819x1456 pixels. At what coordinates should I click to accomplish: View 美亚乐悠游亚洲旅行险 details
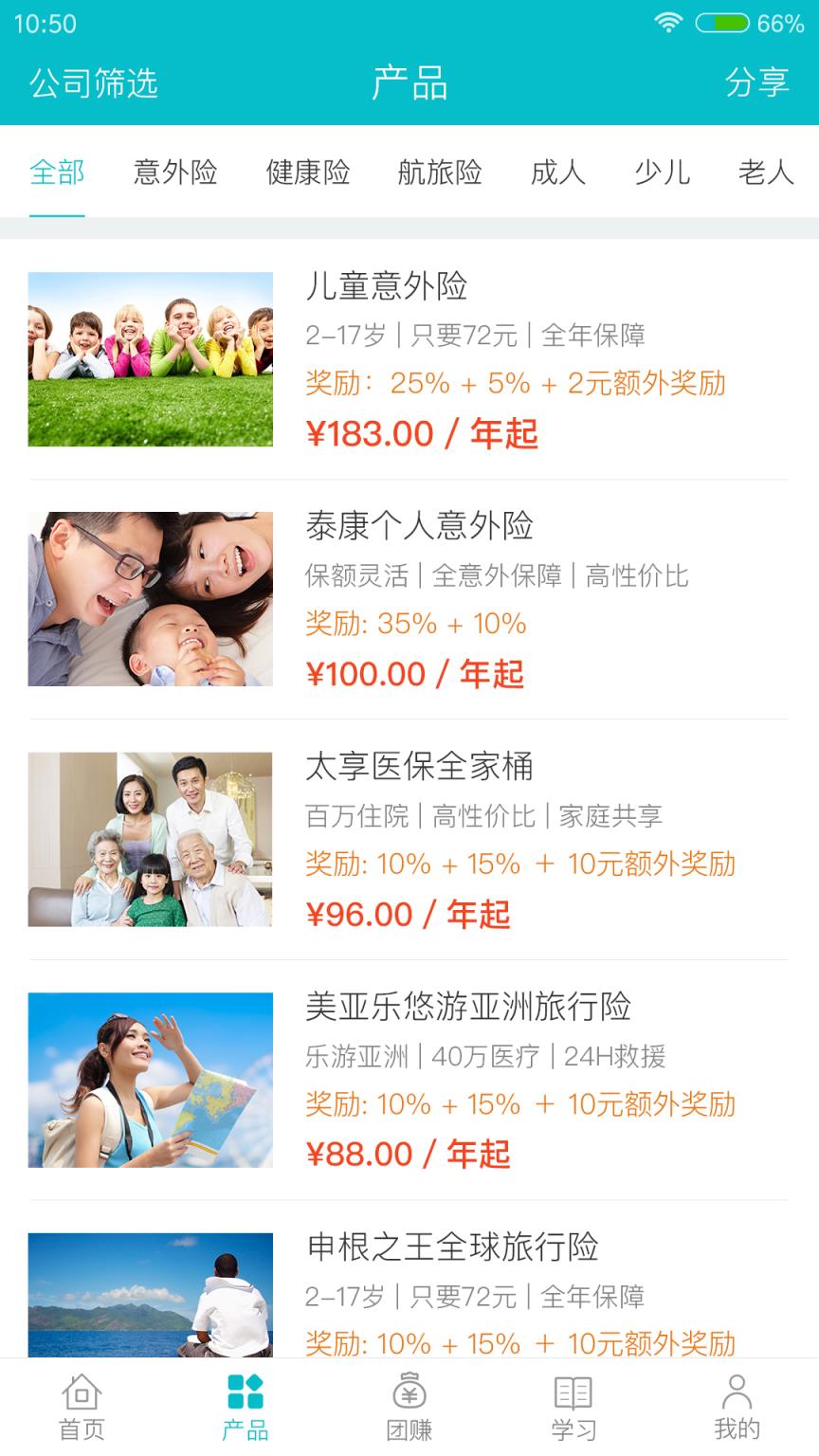408,1080
